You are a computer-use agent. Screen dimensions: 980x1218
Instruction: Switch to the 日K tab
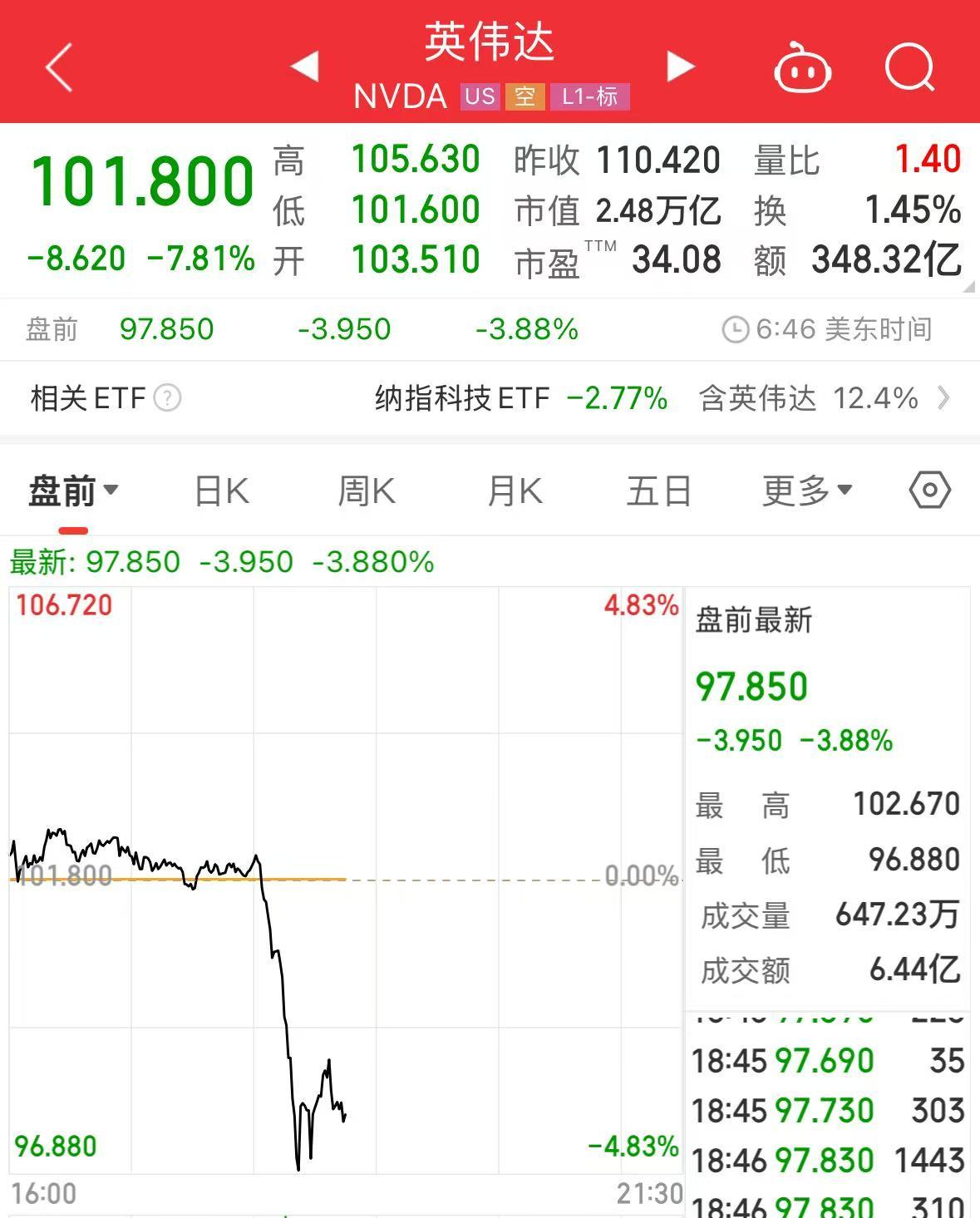220,491
